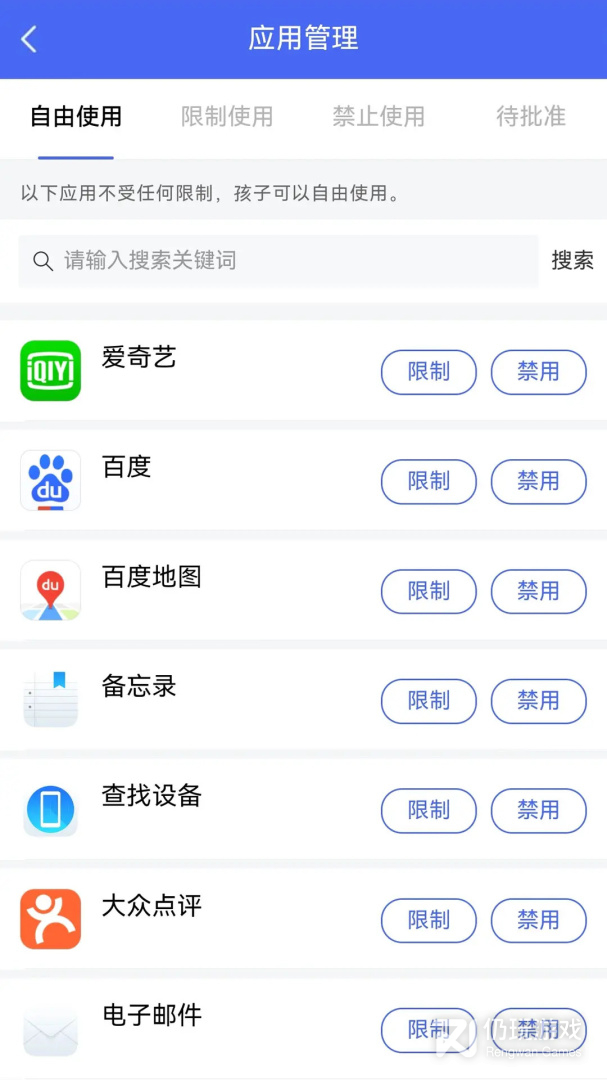Screen dimensions: 607x1080
Task: Ban the 爱奇艺 app with 禁用
Action: (x=538, y=372)
